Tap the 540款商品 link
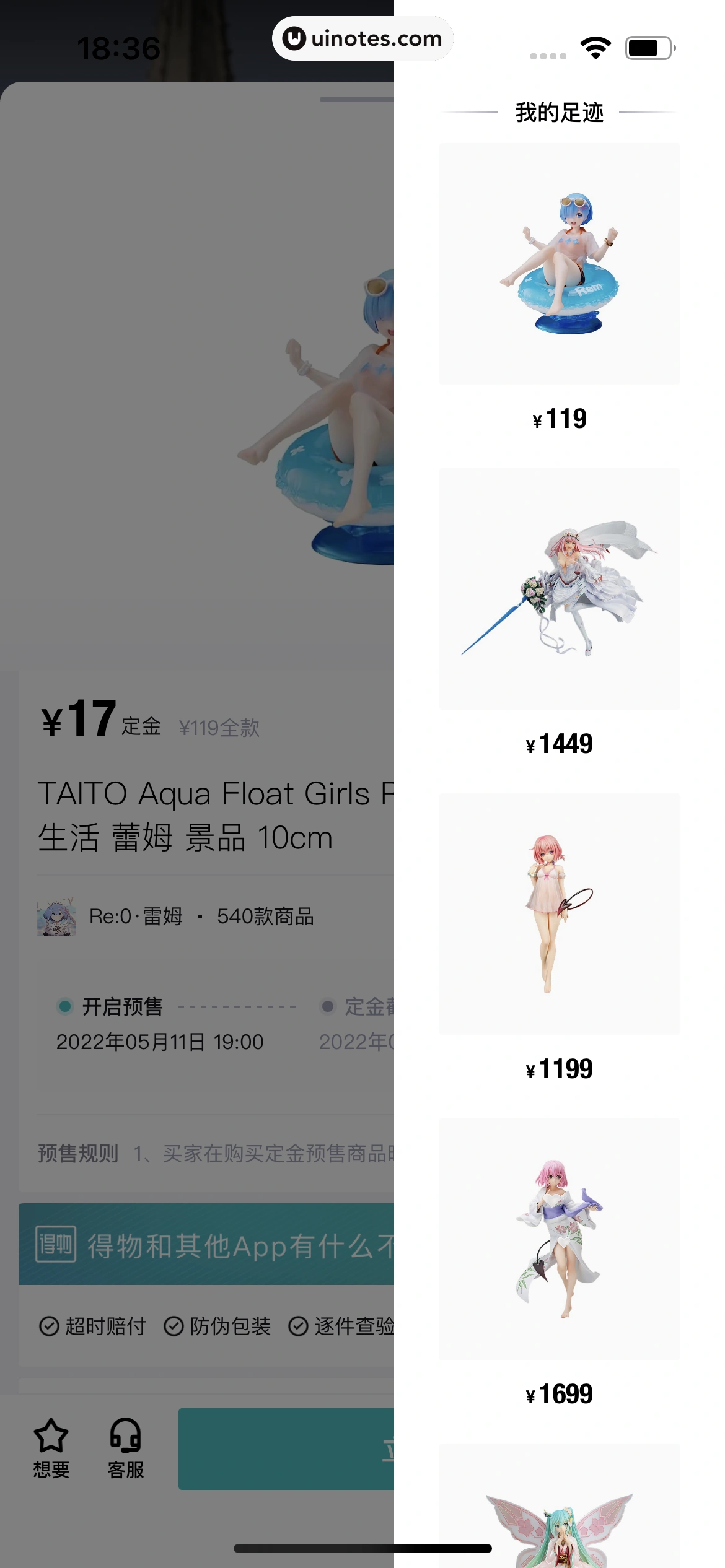Viewport: 725px width, 1568px height. pos(266,917)
